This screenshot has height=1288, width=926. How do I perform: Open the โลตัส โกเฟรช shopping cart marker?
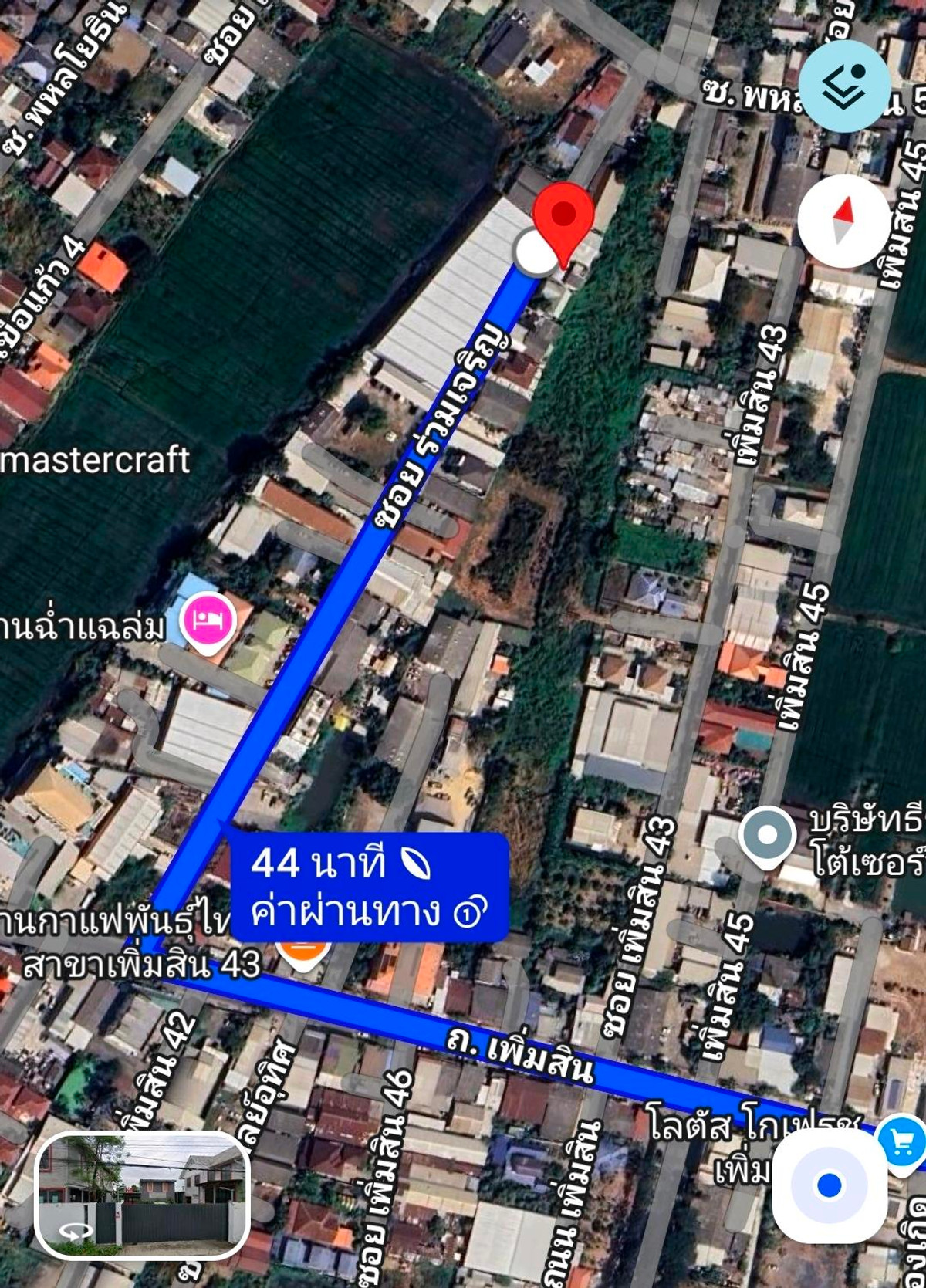click(901, 1141)
